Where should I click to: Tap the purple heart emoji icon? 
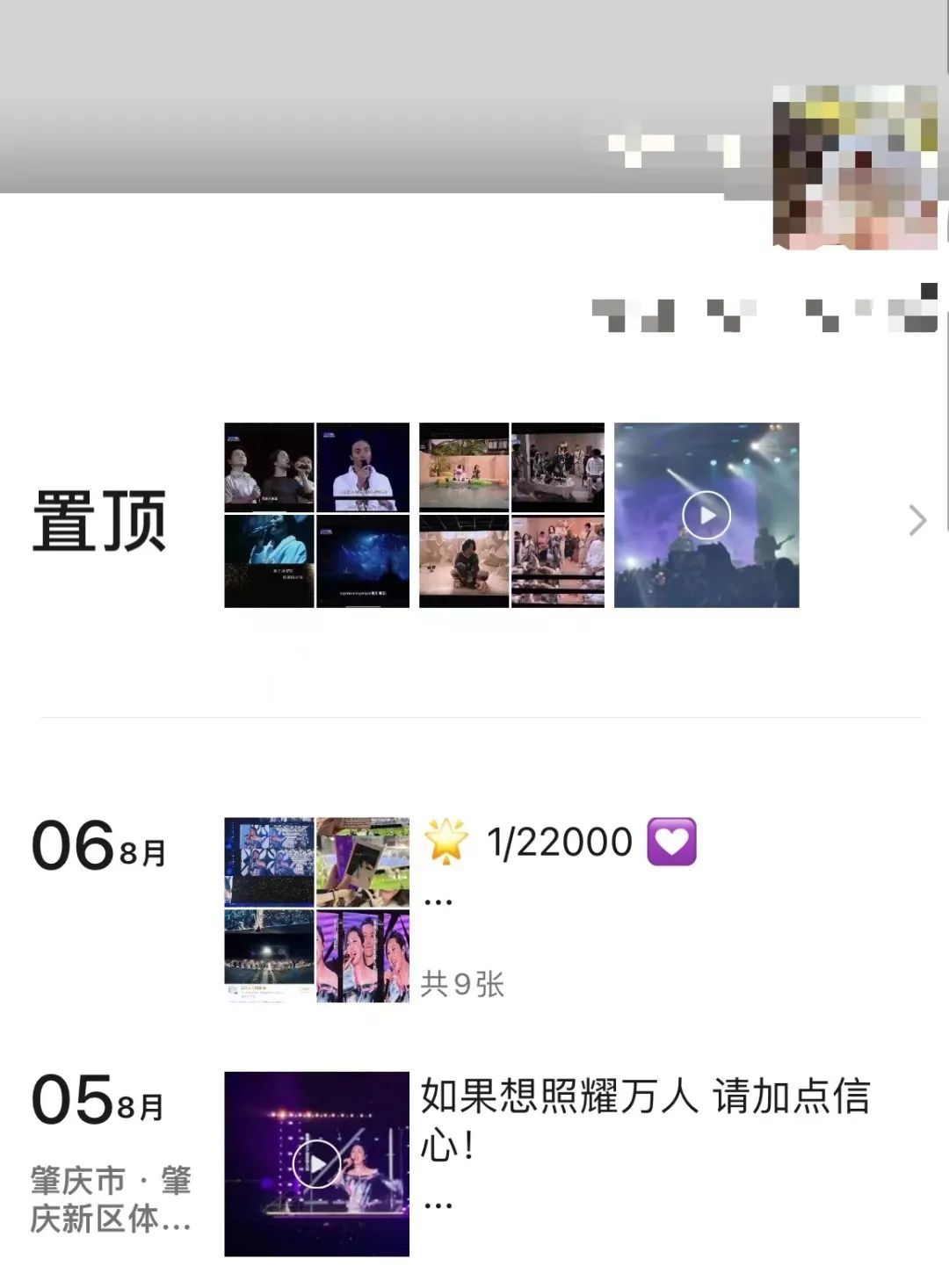(x=671, y=841)
